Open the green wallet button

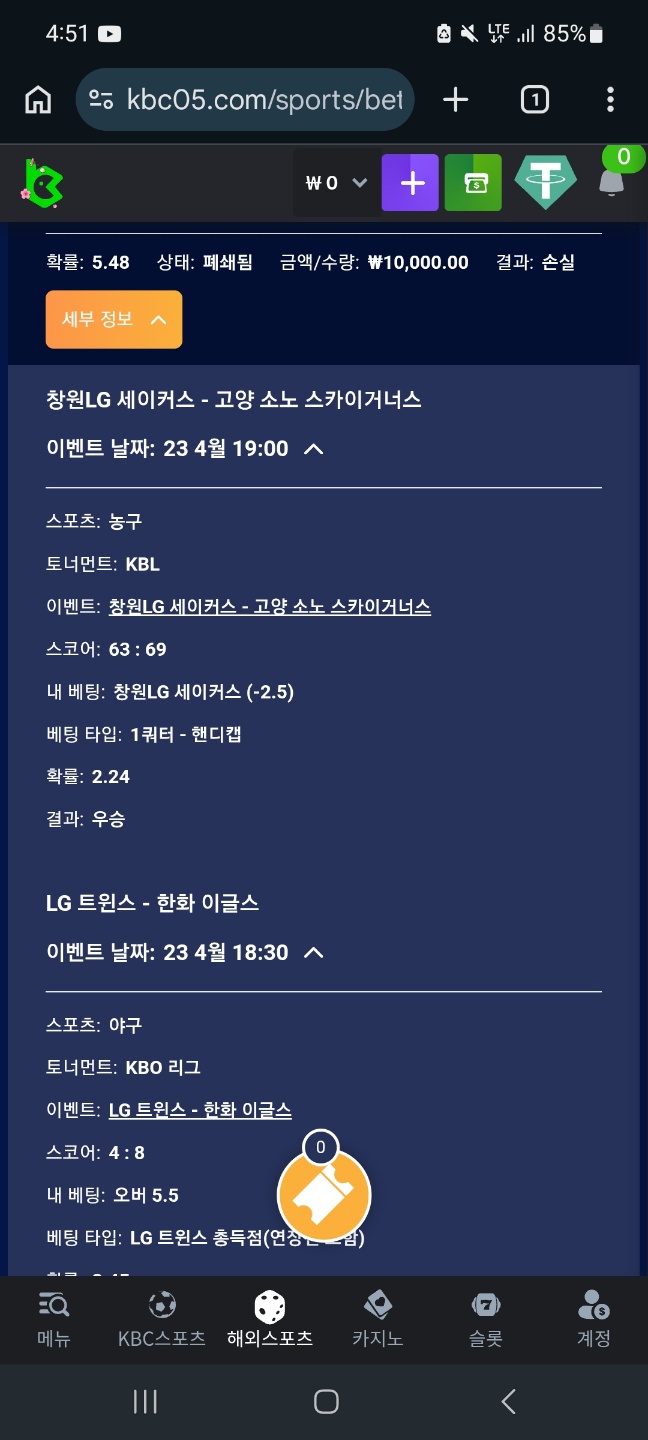point(473,183)
